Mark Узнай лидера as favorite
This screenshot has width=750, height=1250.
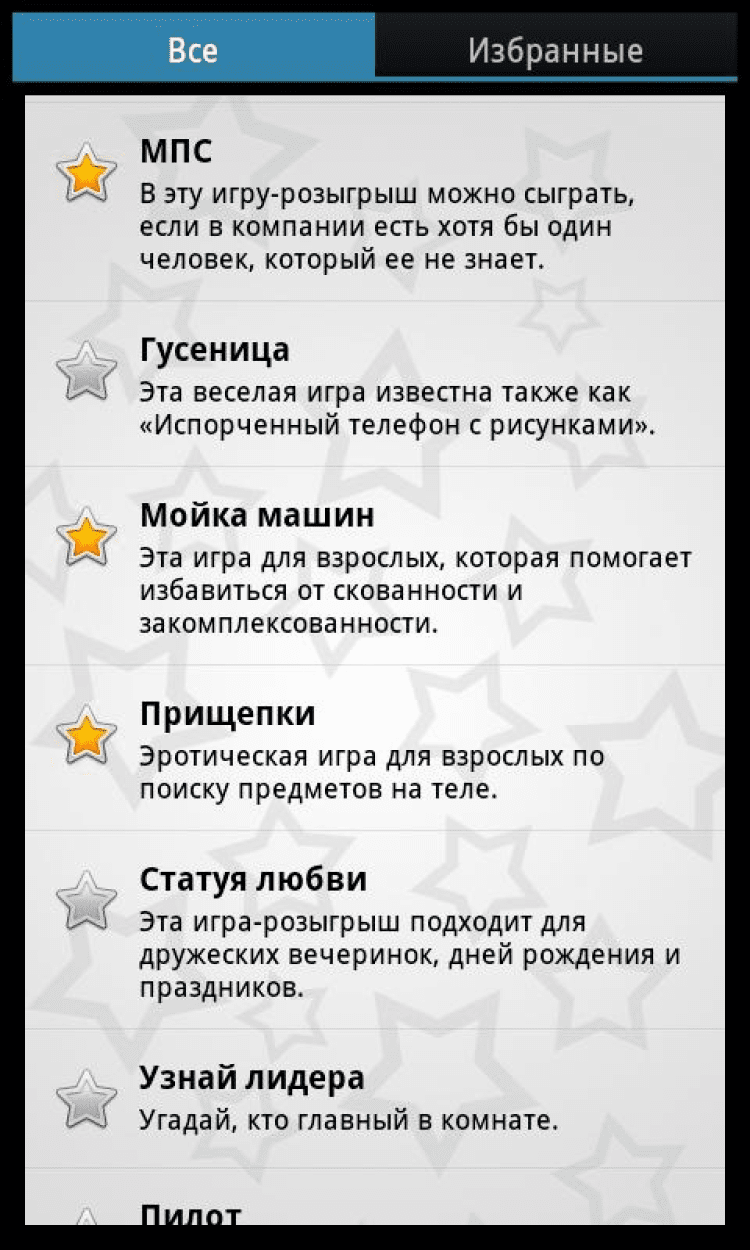click(x=87, y=1099)
